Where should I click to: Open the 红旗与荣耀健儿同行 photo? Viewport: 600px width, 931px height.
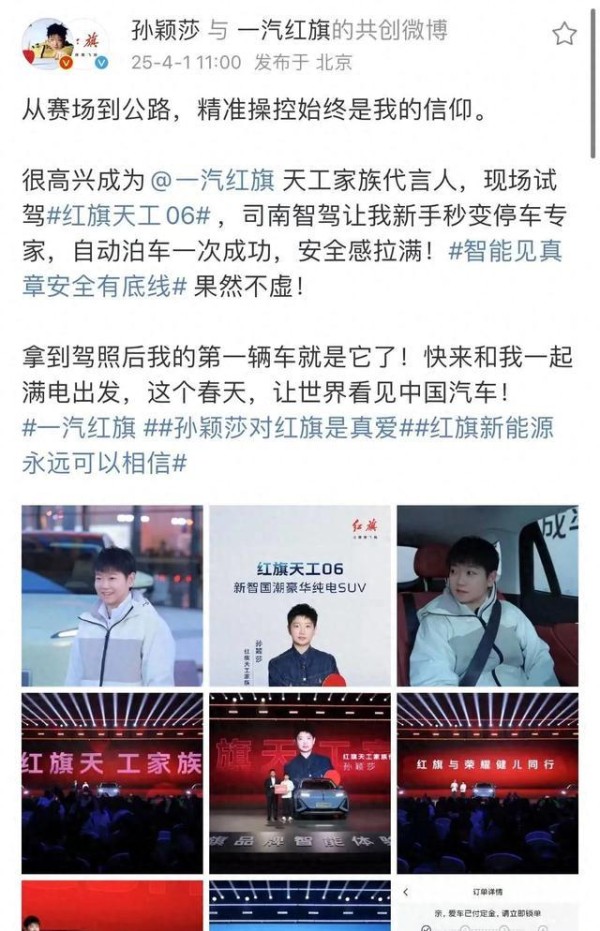487,782
